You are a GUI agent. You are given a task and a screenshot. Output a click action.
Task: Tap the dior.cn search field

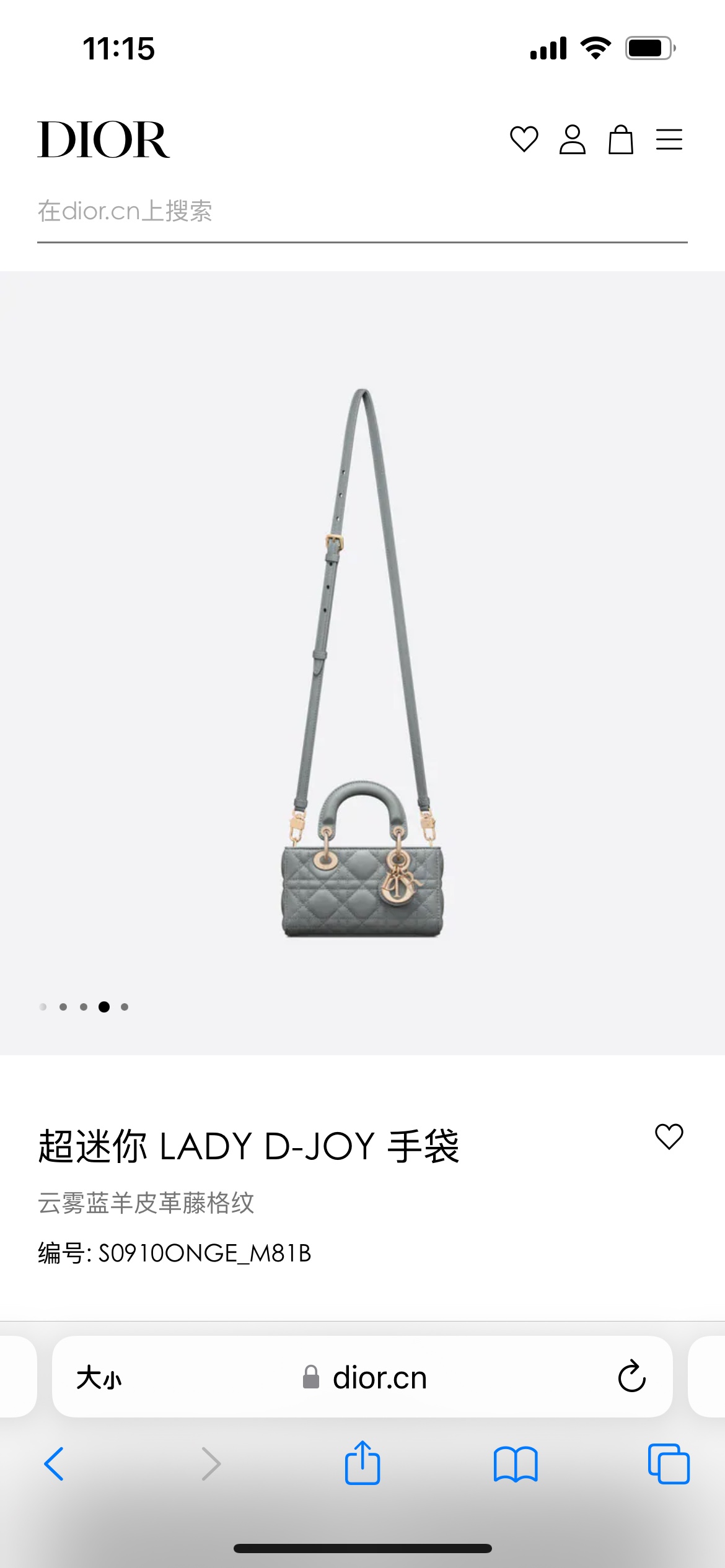click(362, 211)
